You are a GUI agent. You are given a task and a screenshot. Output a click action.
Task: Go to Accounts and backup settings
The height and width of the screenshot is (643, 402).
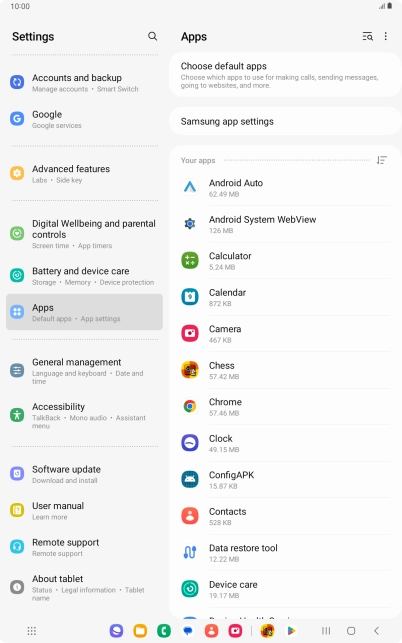(84, 82)
